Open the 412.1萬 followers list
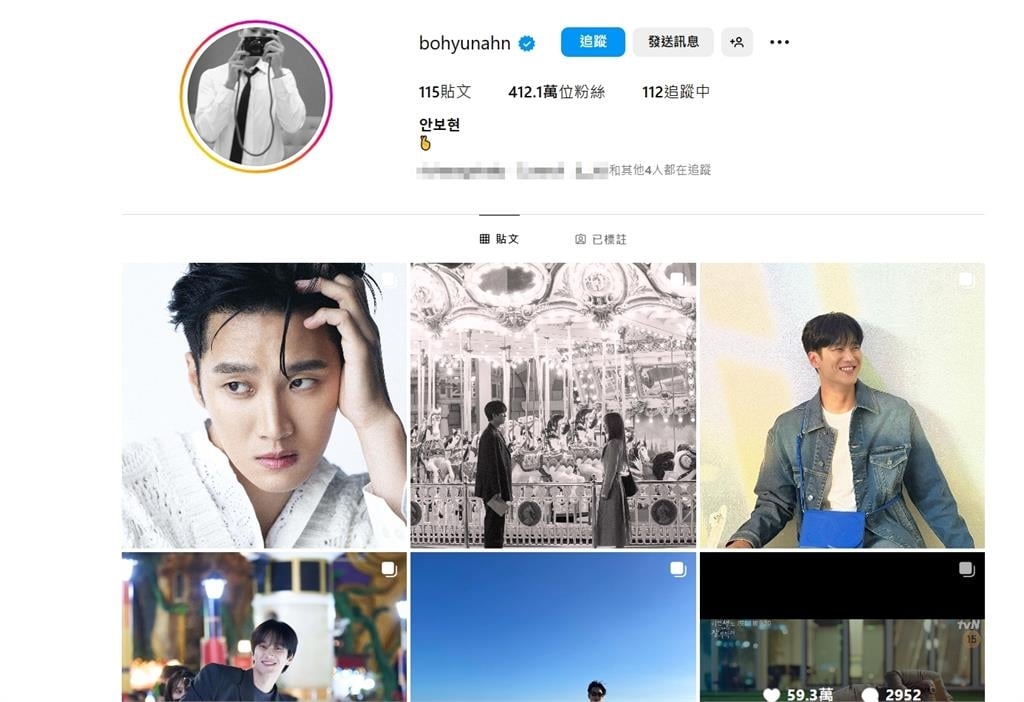The image size is (1024, 702). [556, 92]
